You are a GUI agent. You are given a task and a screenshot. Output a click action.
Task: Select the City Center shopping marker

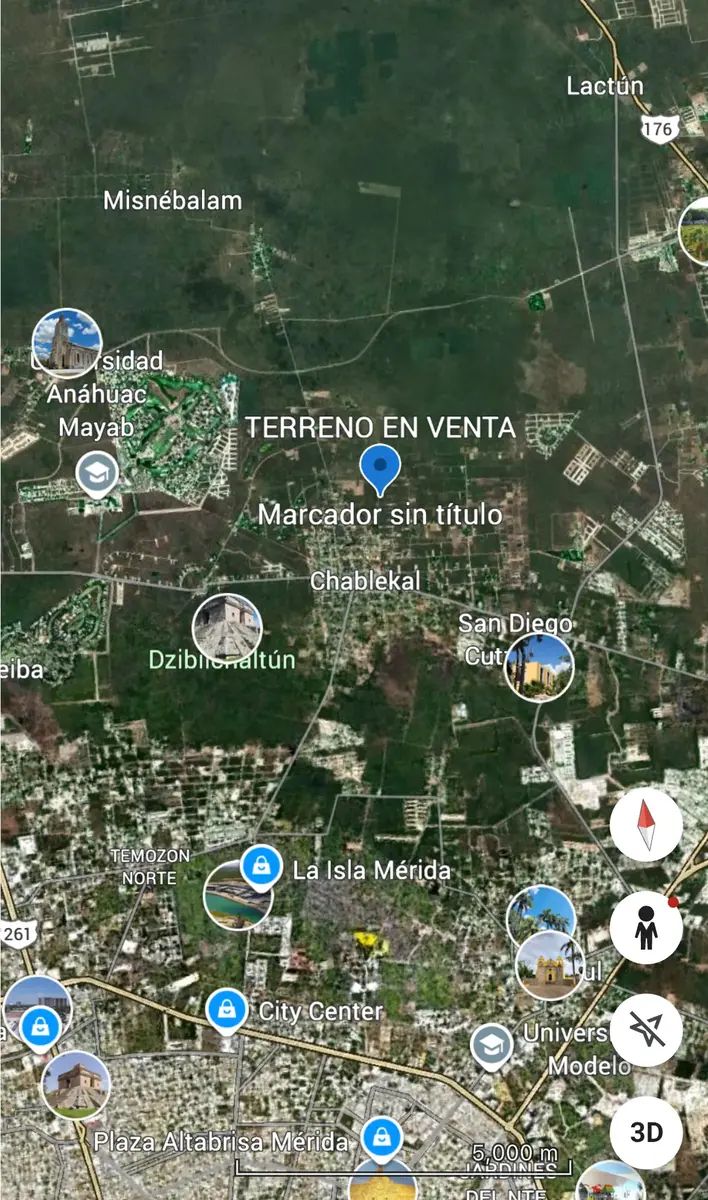click(227, 1011)
